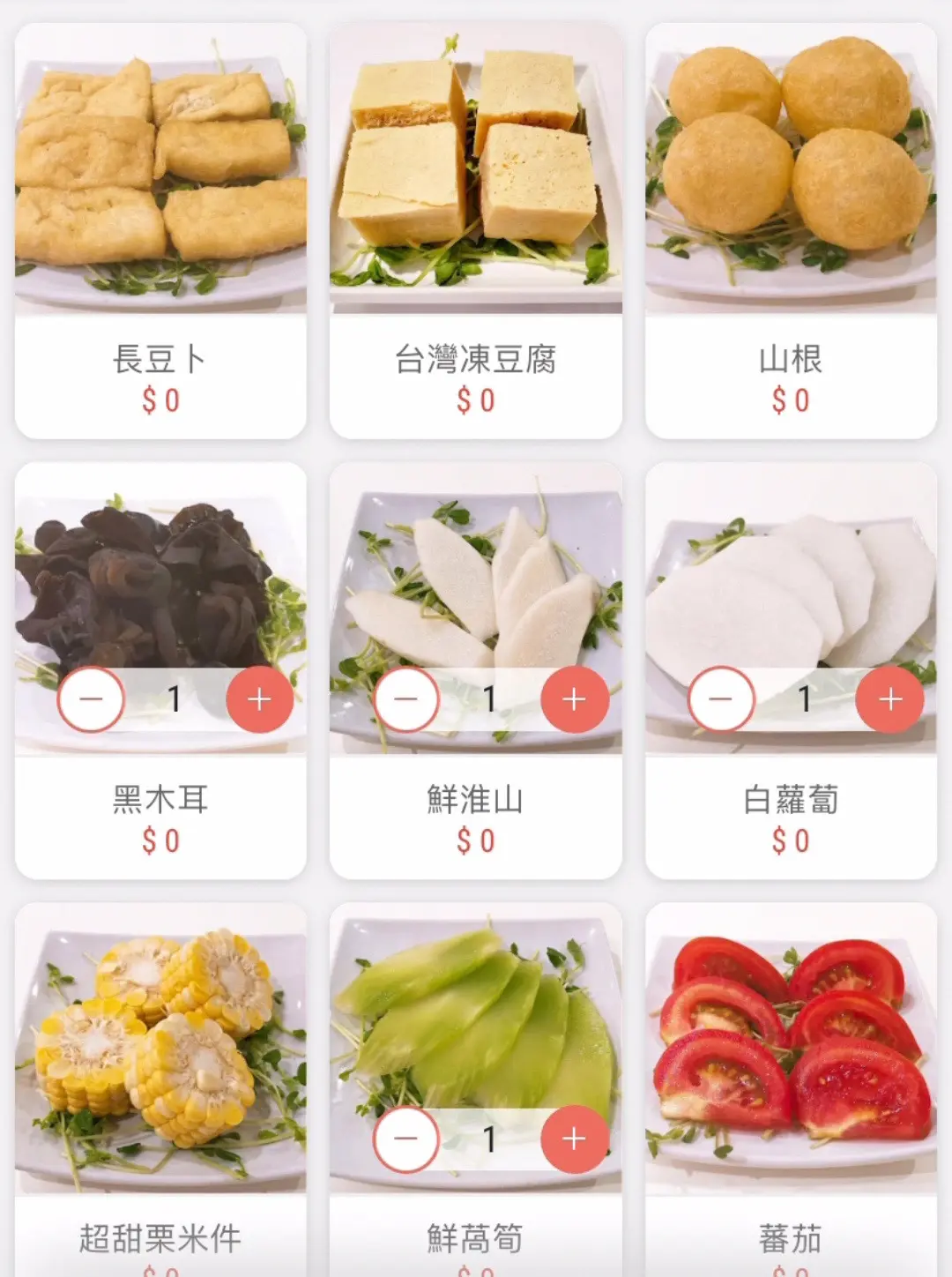Select the 長豆卜 item card
The width and height of the screenshot is (952, 1277).
(x=160, y=231)
